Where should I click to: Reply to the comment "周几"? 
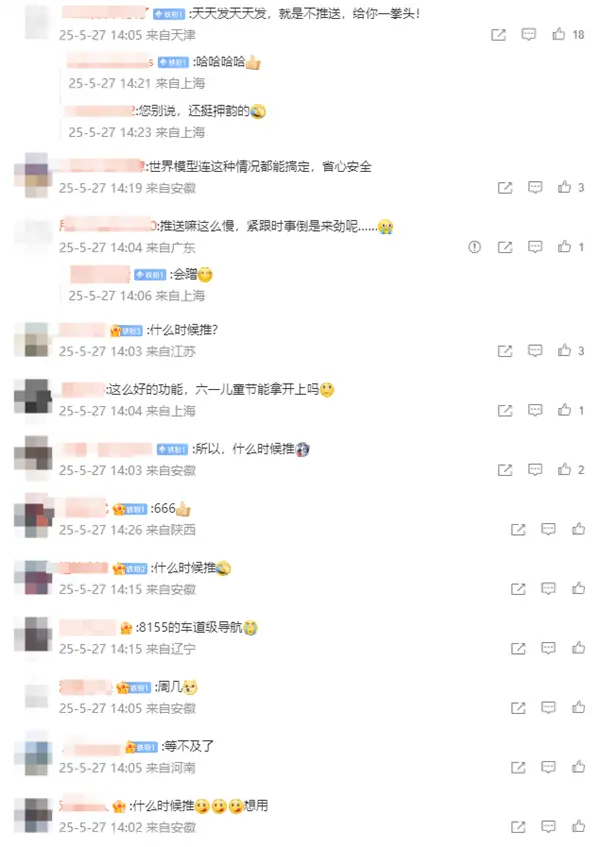[x=548, y=708]
